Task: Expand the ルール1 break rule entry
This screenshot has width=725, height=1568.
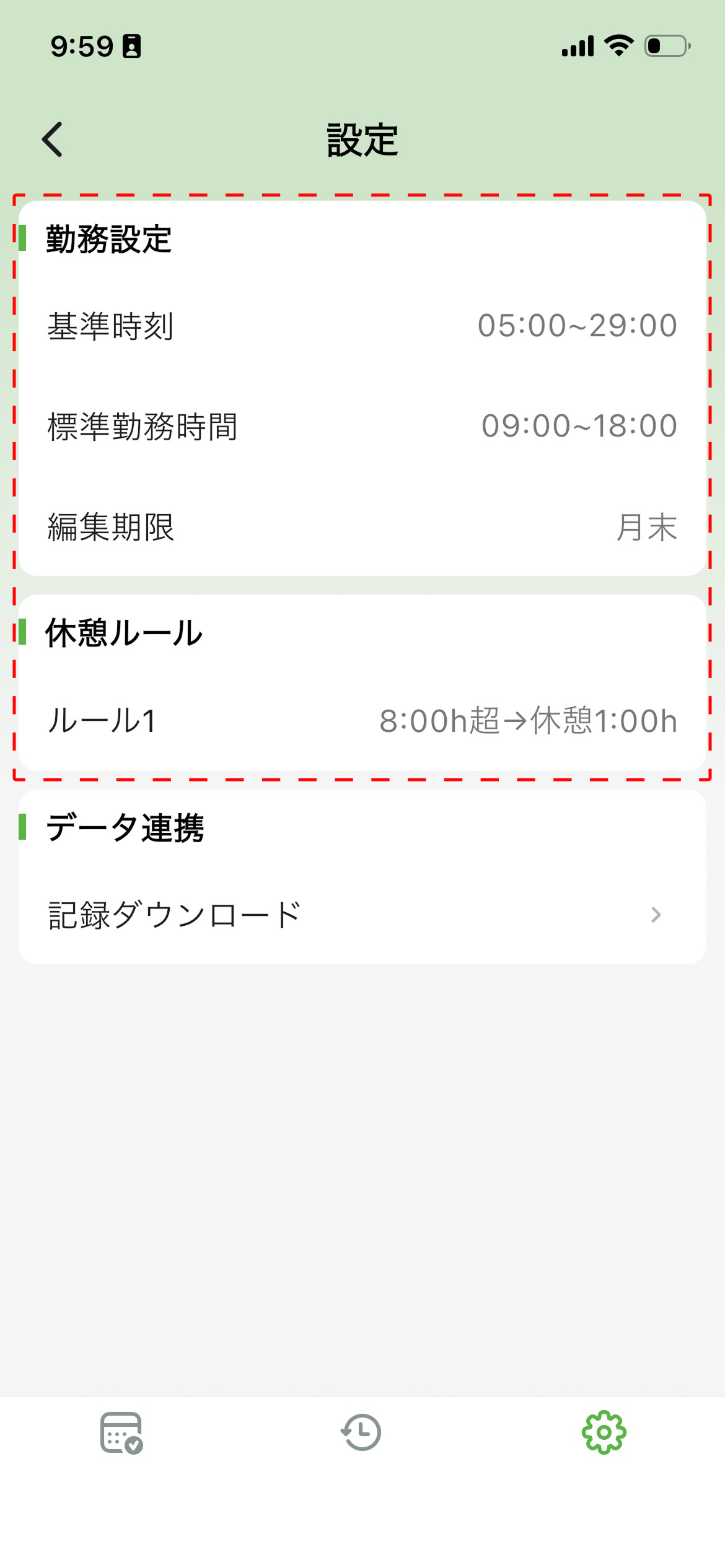Action: (x=362, y=722)
